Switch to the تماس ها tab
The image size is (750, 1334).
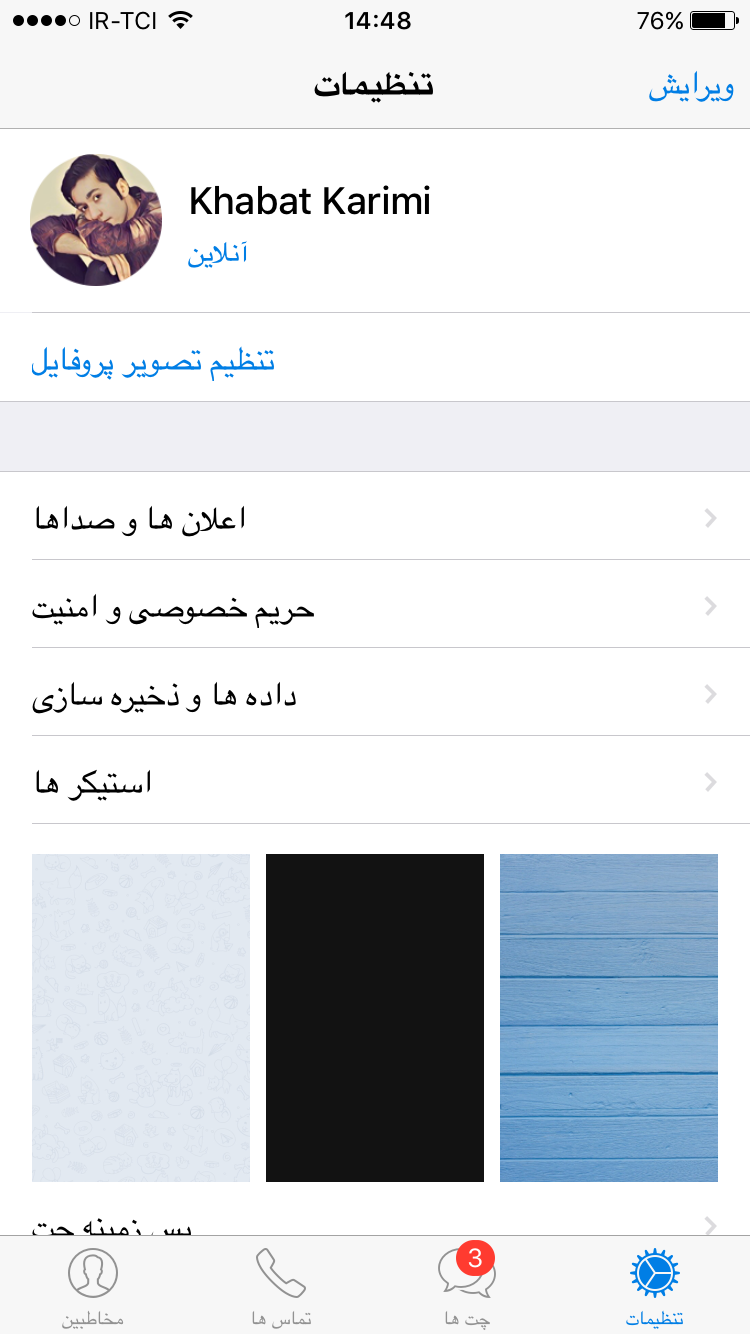pyautogui.click(x=281, y=1286)
